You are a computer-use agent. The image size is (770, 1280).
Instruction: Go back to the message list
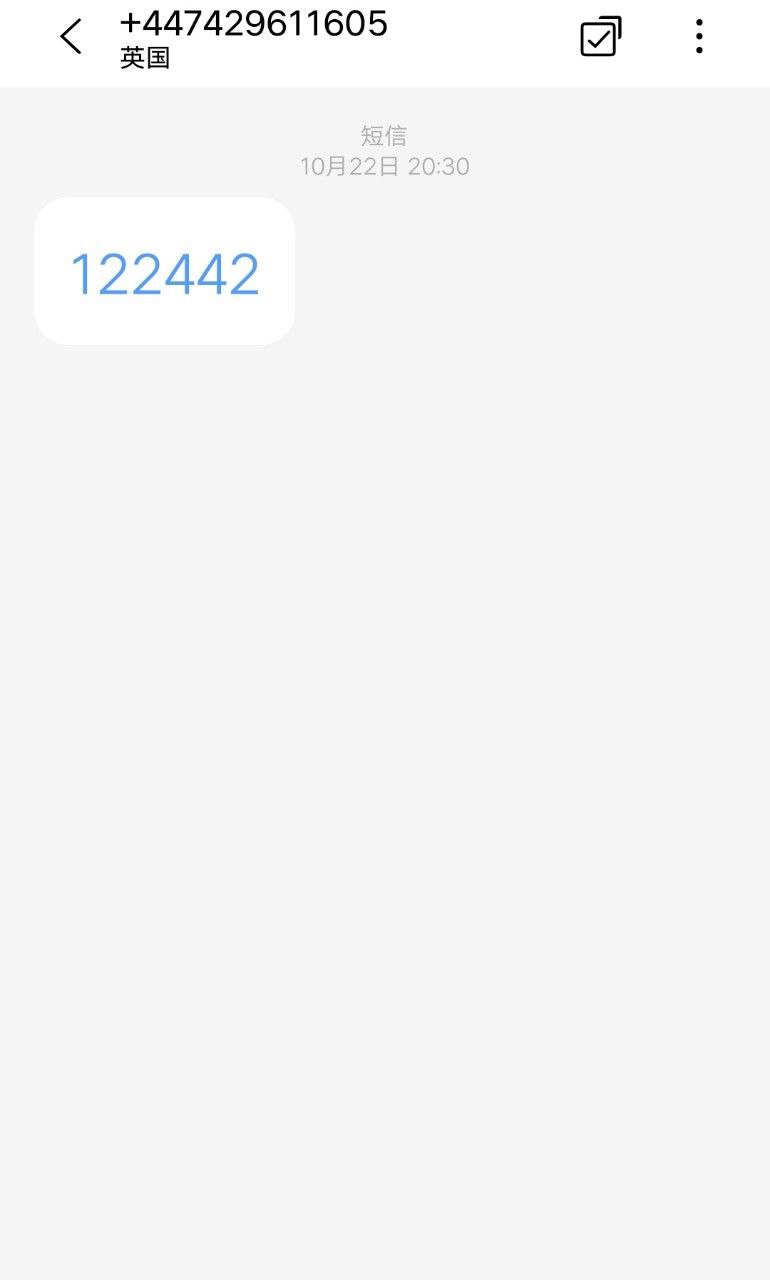tap(71, 37)
